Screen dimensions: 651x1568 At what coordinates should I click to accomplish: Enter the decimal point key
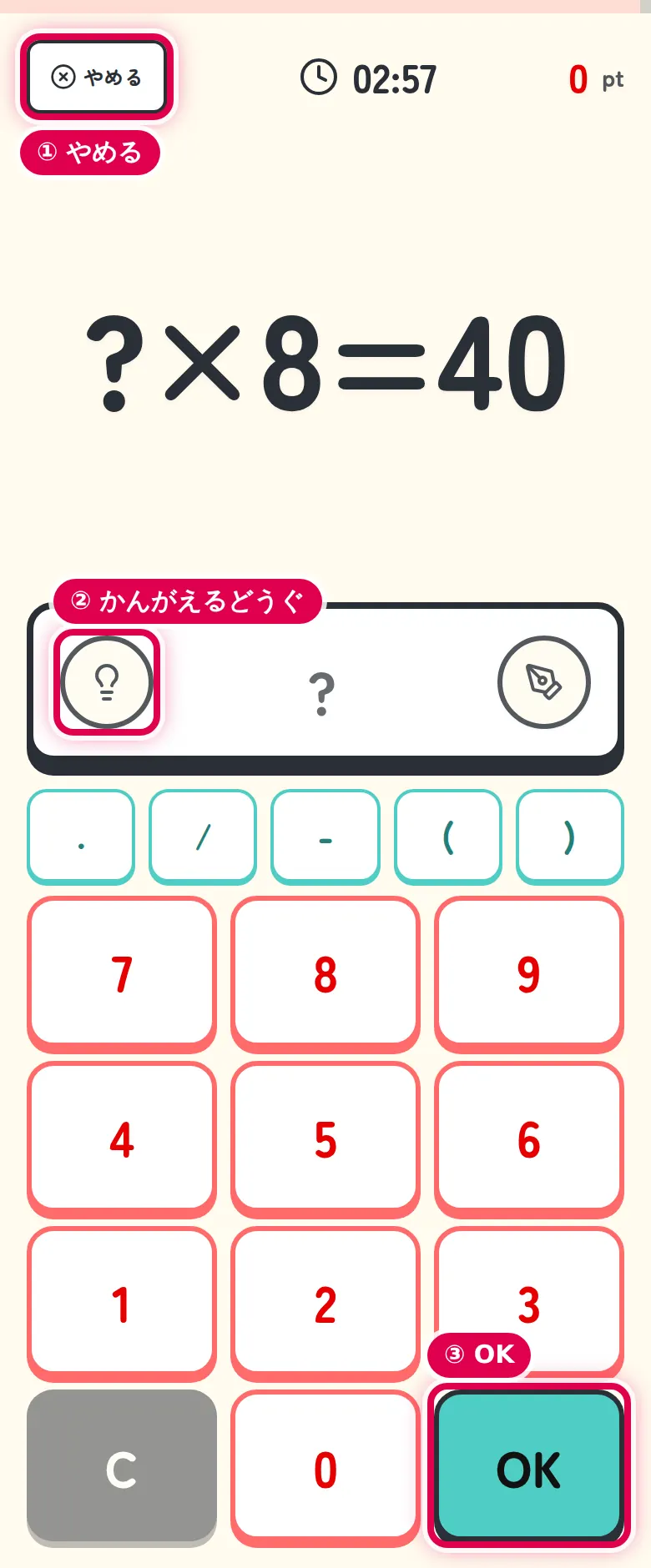(81, 837)
